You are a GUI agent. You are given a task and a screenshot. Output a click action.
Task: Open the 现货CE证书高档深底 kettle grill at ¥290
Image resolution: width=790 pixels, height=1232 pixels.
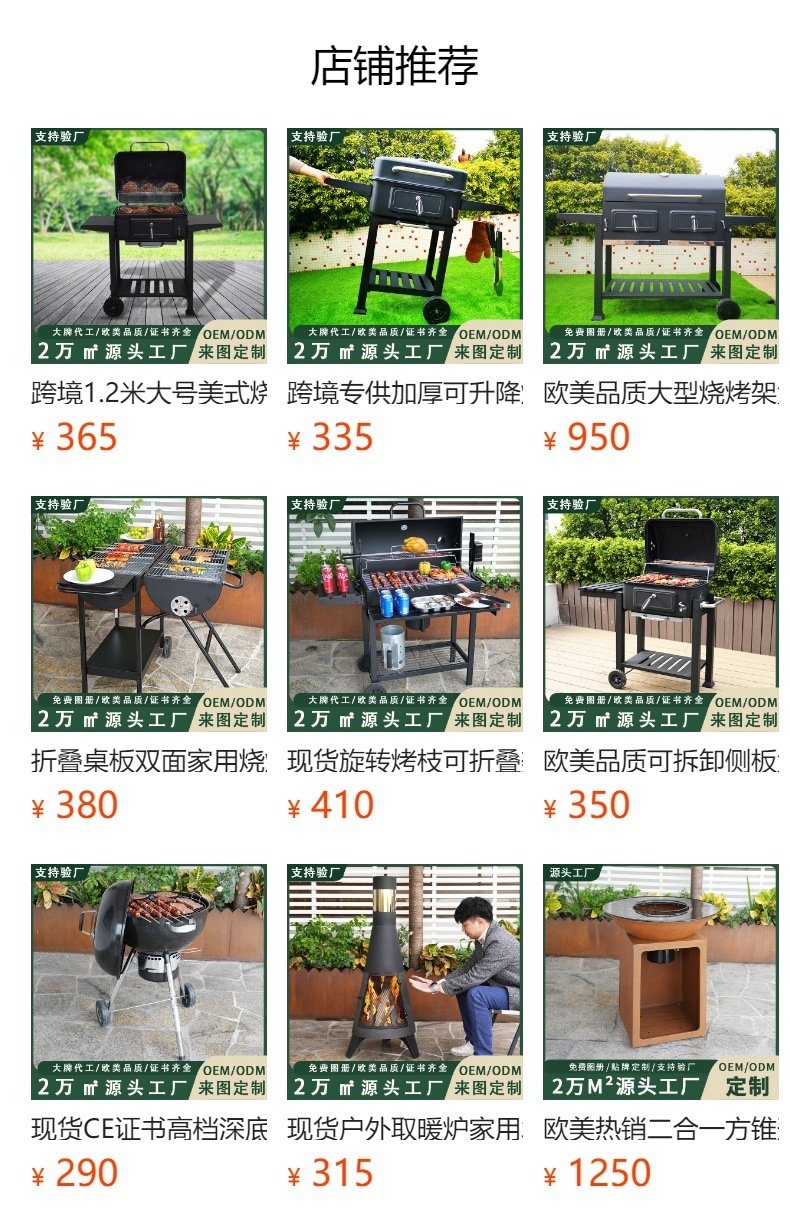pos(149,982)
